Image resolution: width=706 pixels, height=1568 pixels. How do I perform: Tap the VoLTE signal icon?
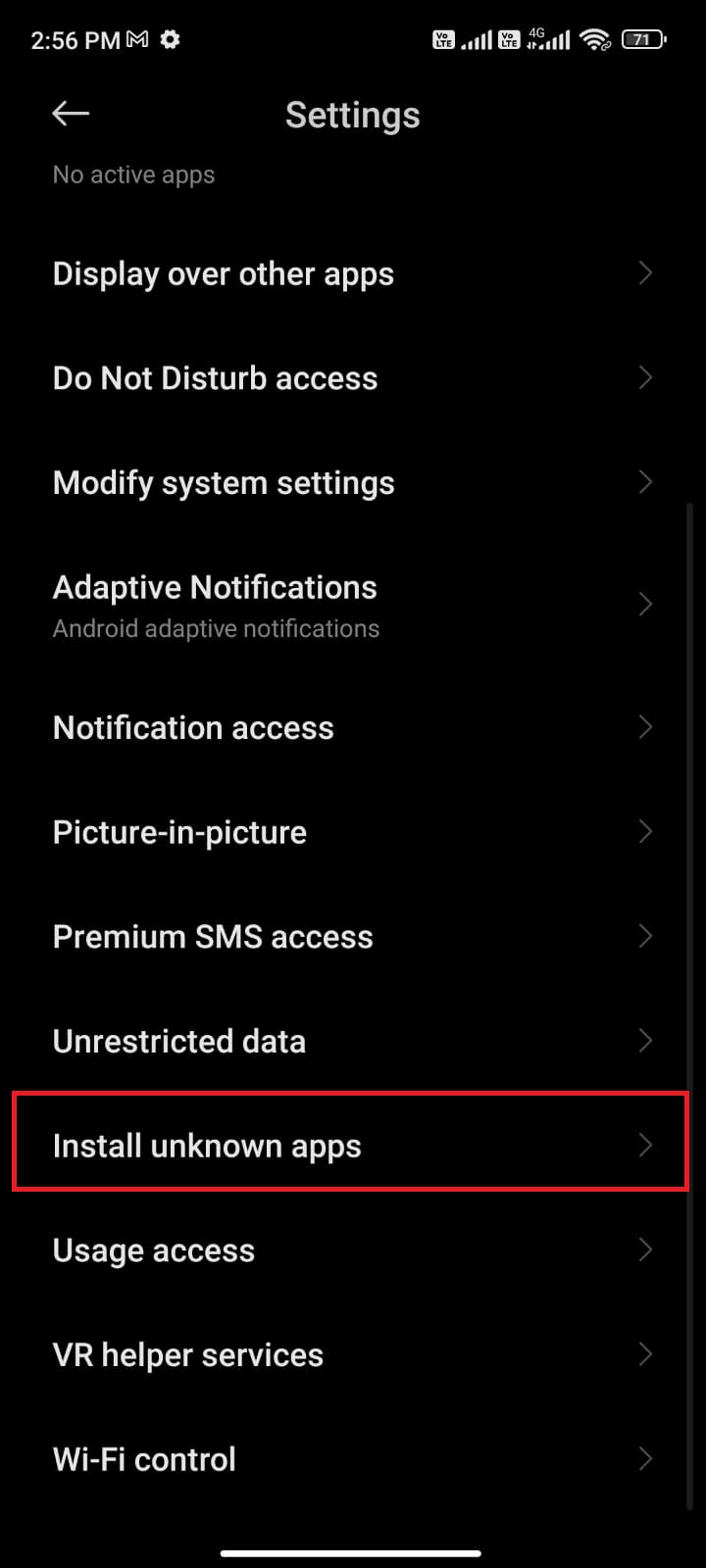[443, 39]
